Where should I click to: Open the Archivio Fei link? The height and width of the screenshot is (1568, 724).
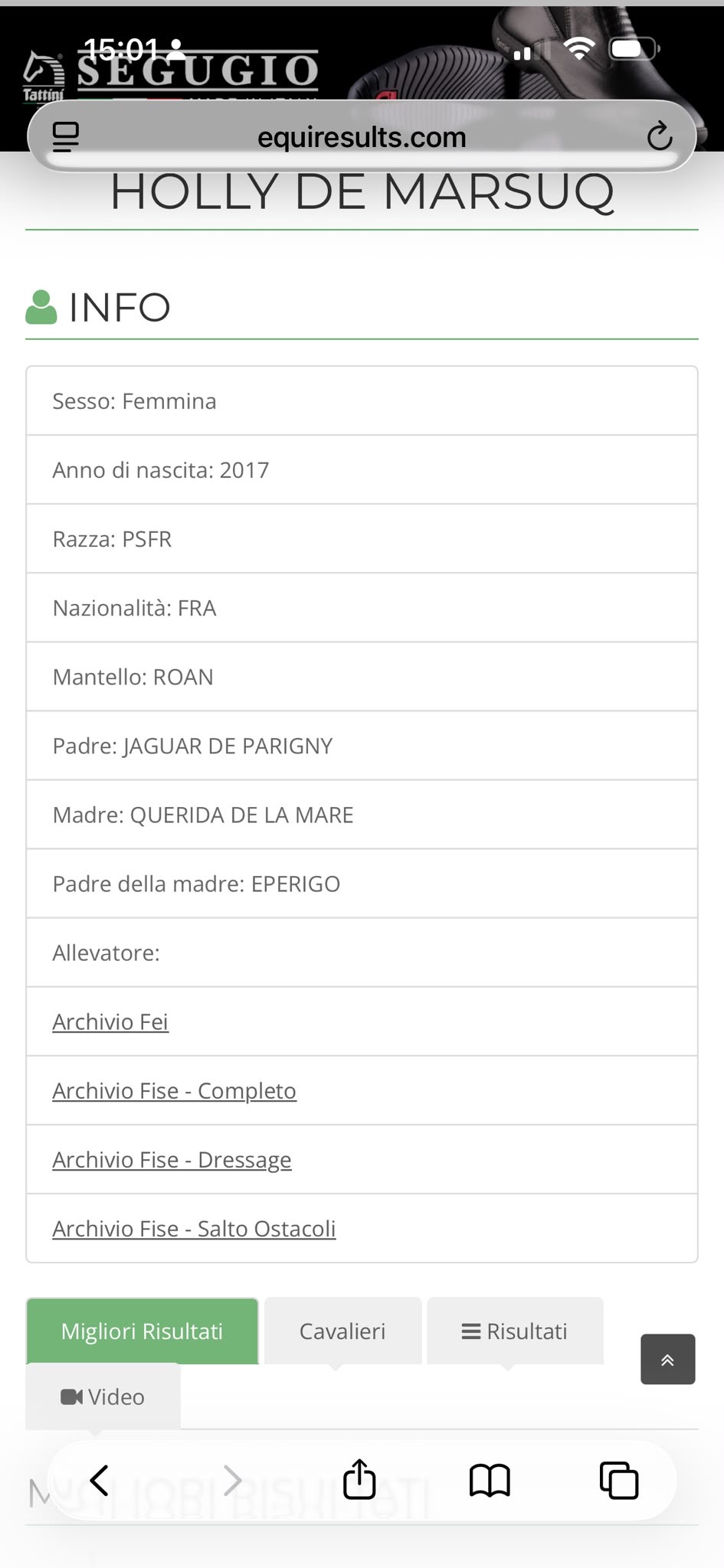[x=110, y=1021]
